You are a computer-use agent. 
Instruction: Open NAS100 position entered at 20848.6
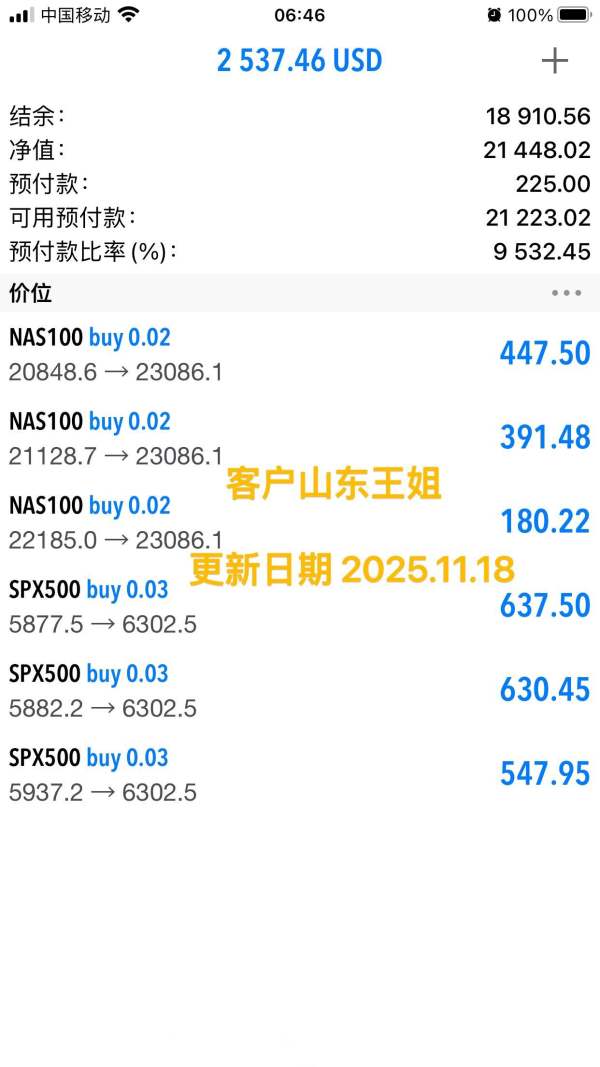[x=300, y=354]
